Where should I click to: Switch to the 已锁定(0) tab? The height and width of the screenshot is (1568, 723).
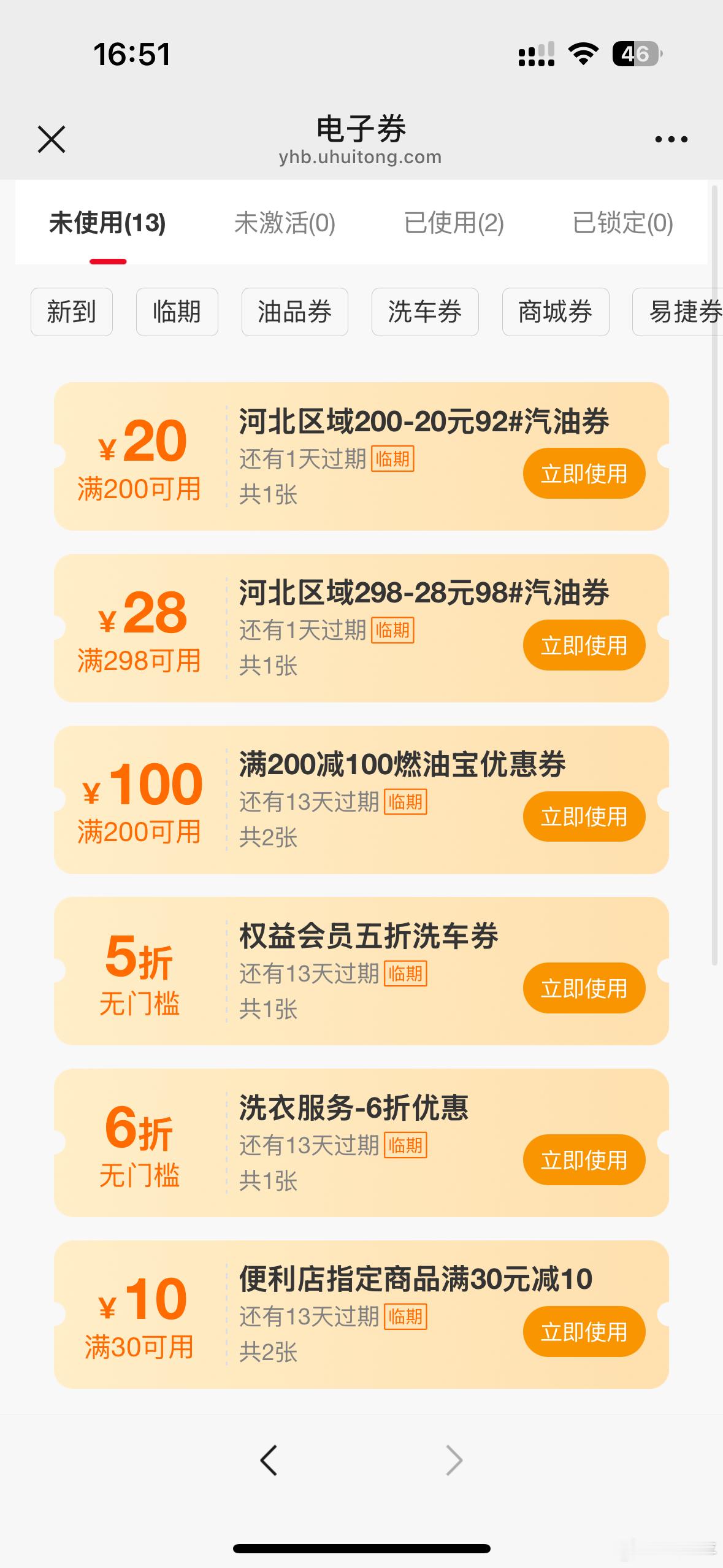[622, 223]
